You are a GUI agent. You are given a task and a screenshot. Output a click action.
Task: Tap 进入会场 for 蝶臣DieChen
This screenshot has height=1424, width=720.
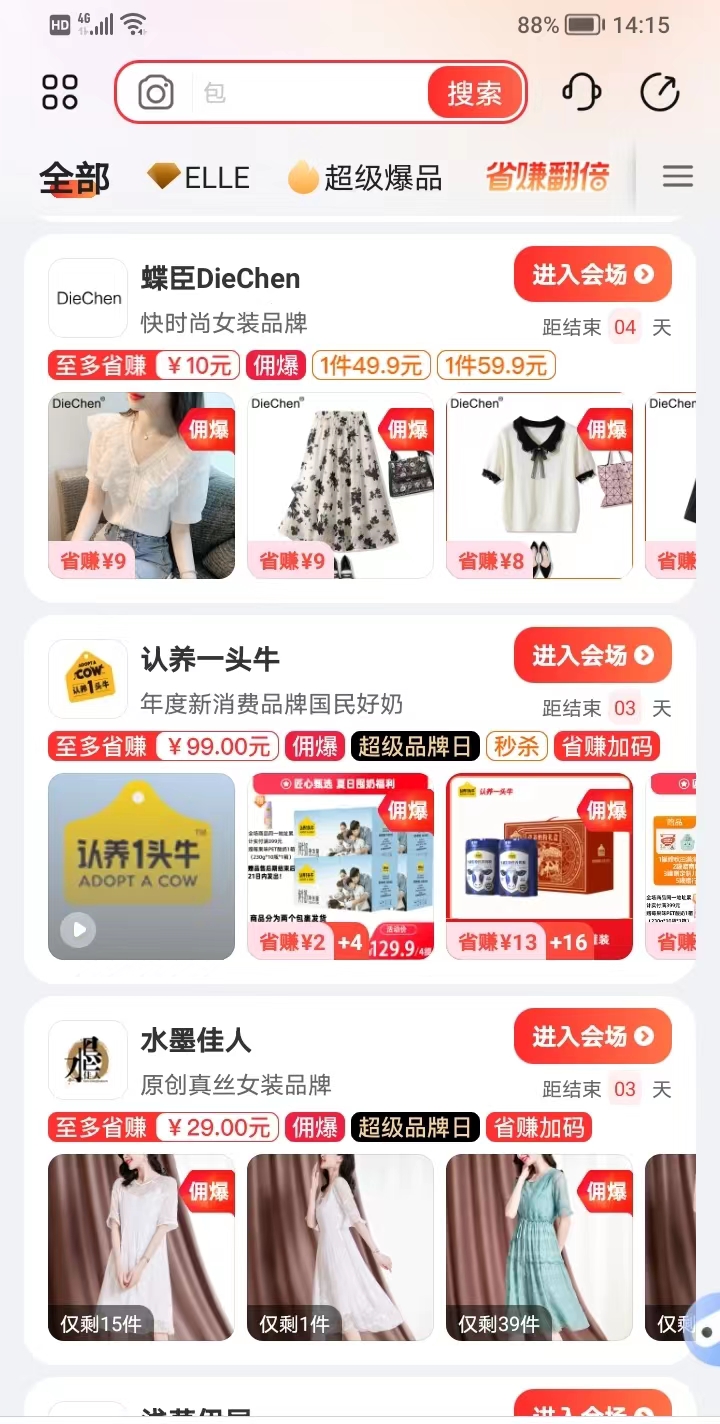pos(592,274)
